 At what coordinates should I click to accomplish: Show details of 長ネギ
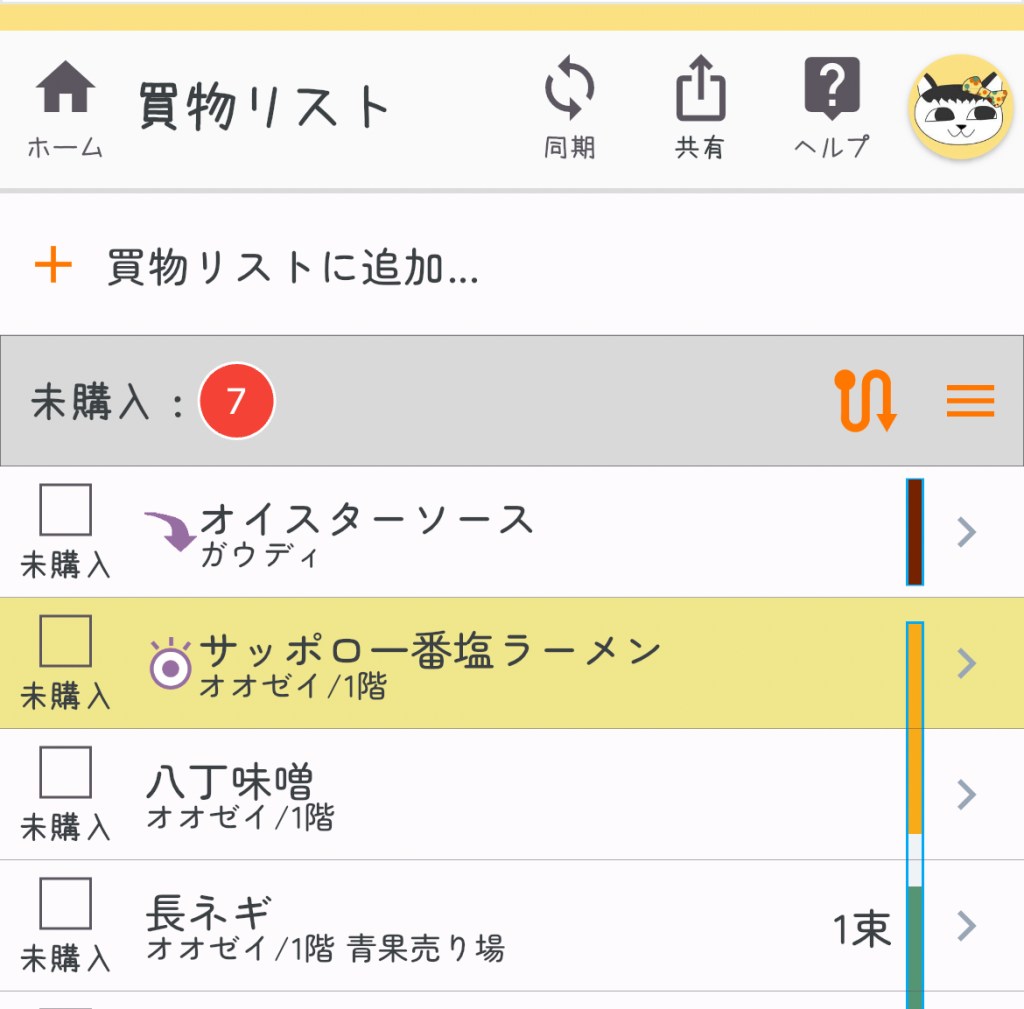pyautogui.click(x=965, y=926)
